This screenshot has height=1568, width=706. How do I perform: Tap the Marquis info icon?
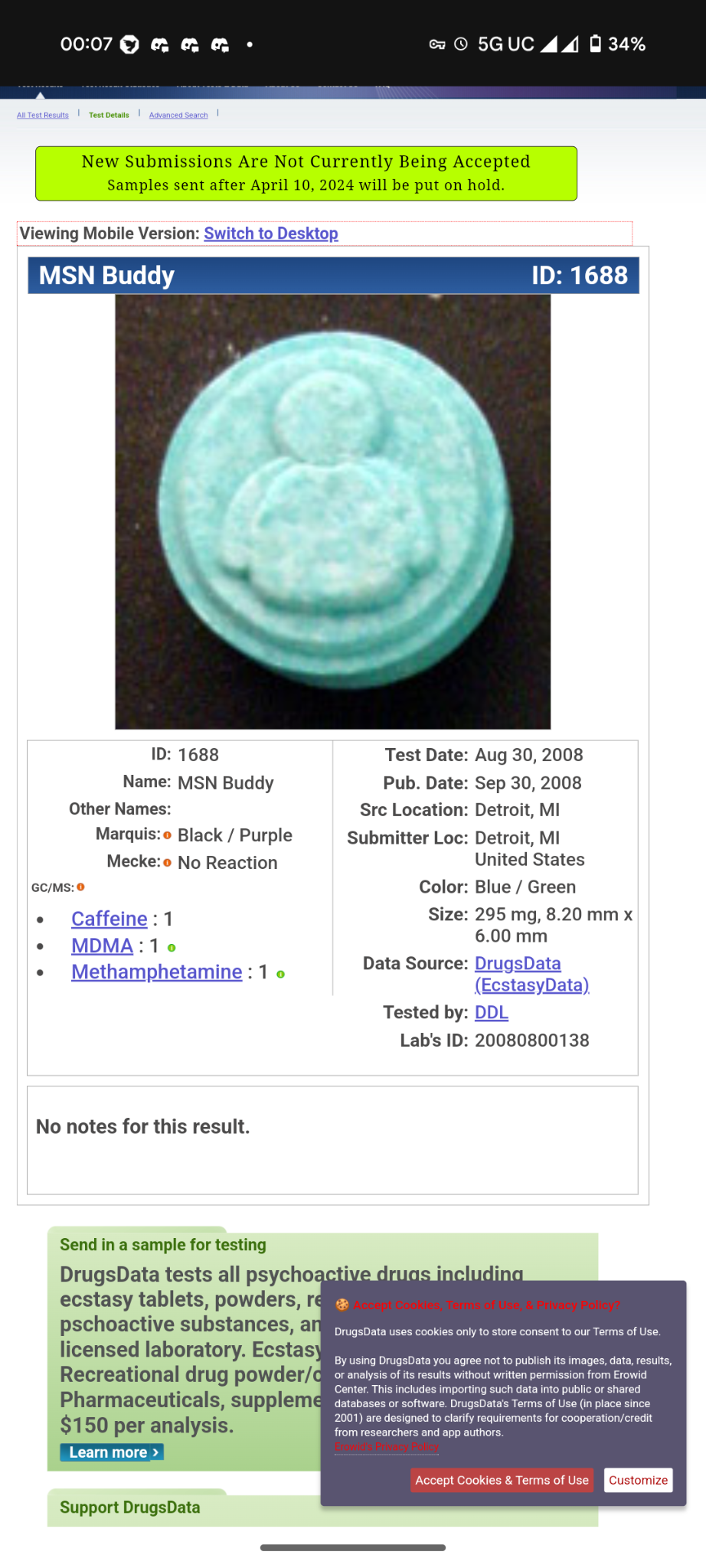point(168,835)
